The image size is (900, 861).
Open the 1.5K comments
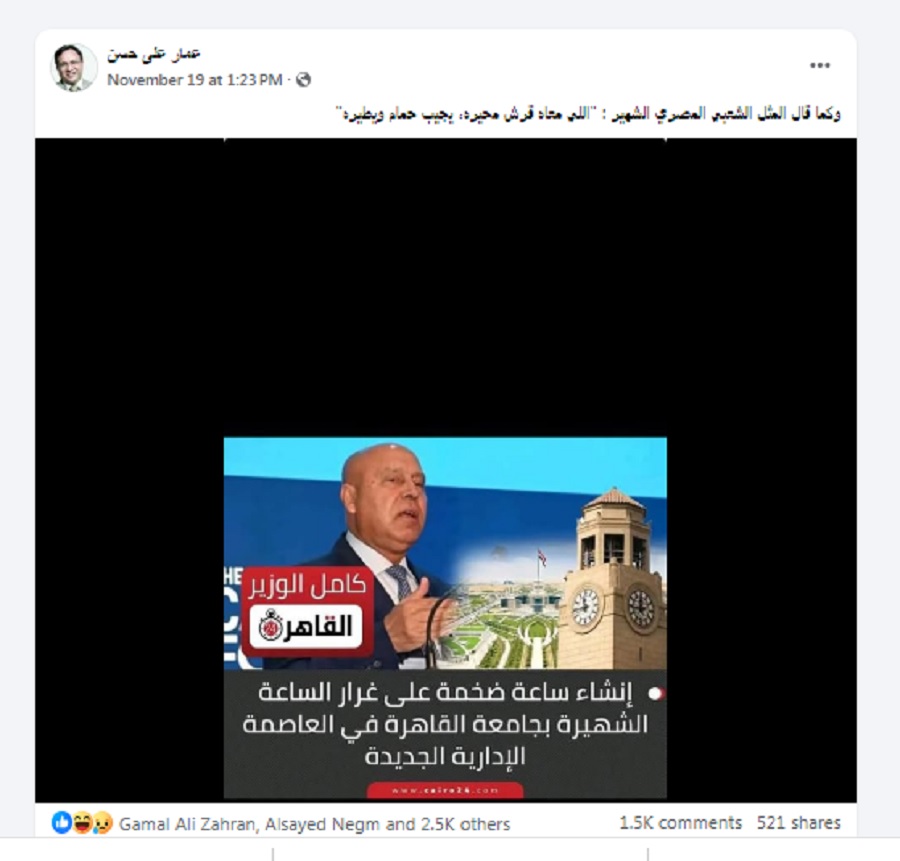click(680, 823)
